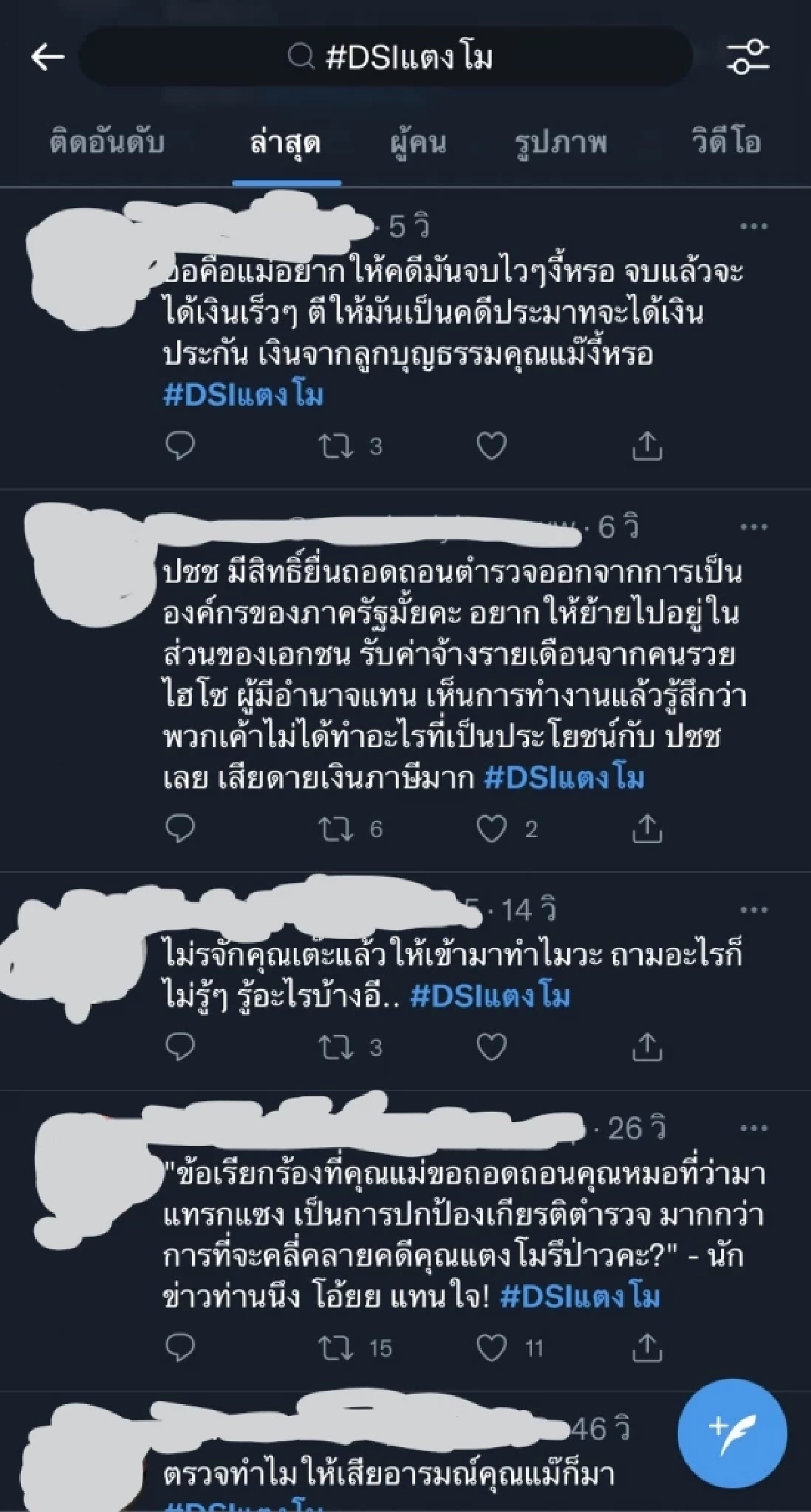Like the tweet posted 5 วิ ago

(491, 446)
